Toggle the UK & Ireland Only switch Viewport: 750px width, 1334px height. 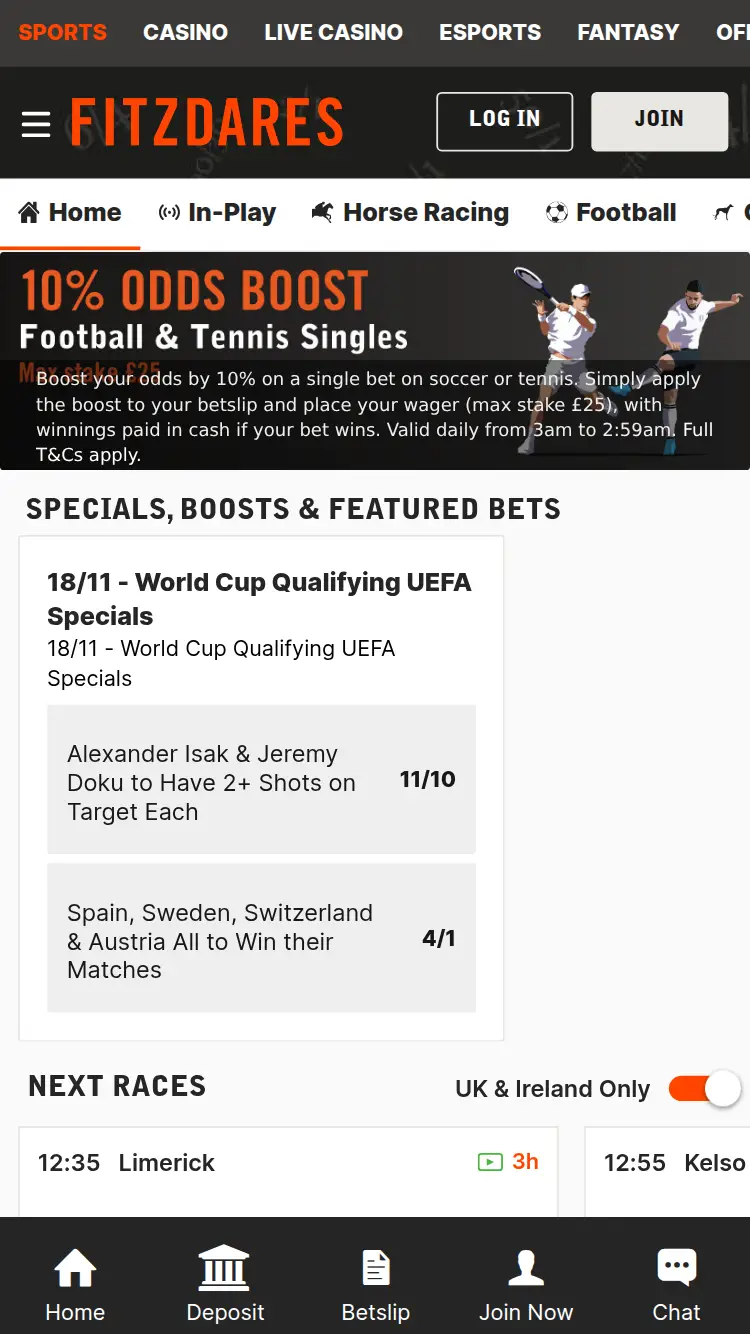704,1088
